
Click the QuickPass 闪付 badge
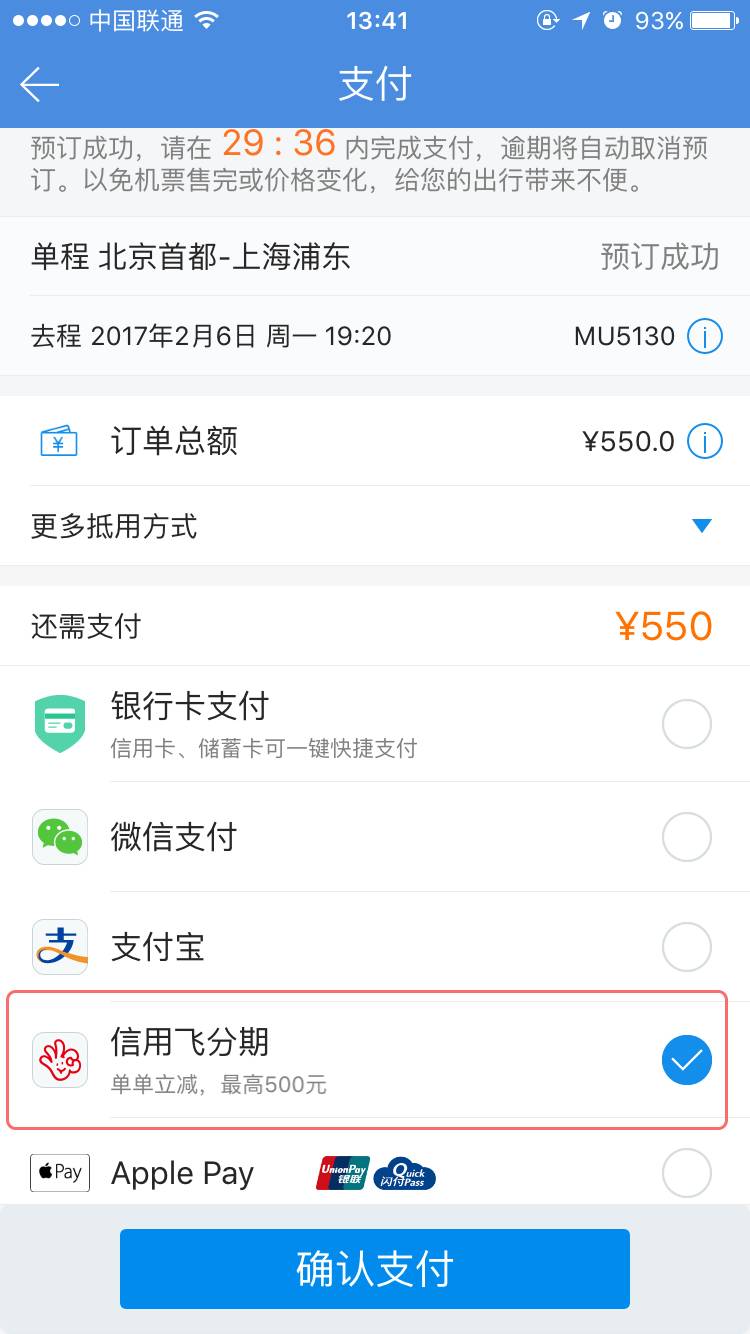click(408, 1173)
